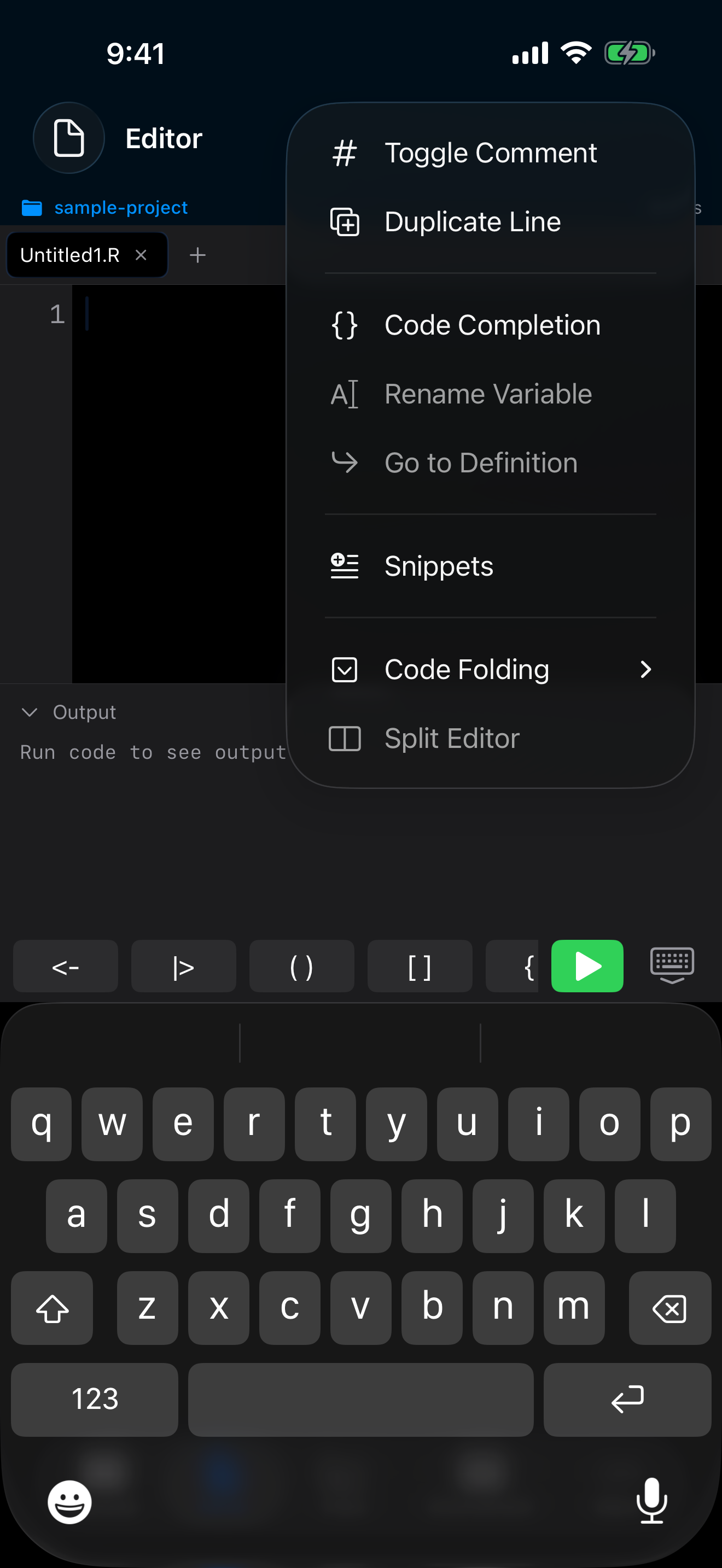Screen dimensions: 722x1568
Task: Collapse the Output panel
Action: tap(30, 712)
